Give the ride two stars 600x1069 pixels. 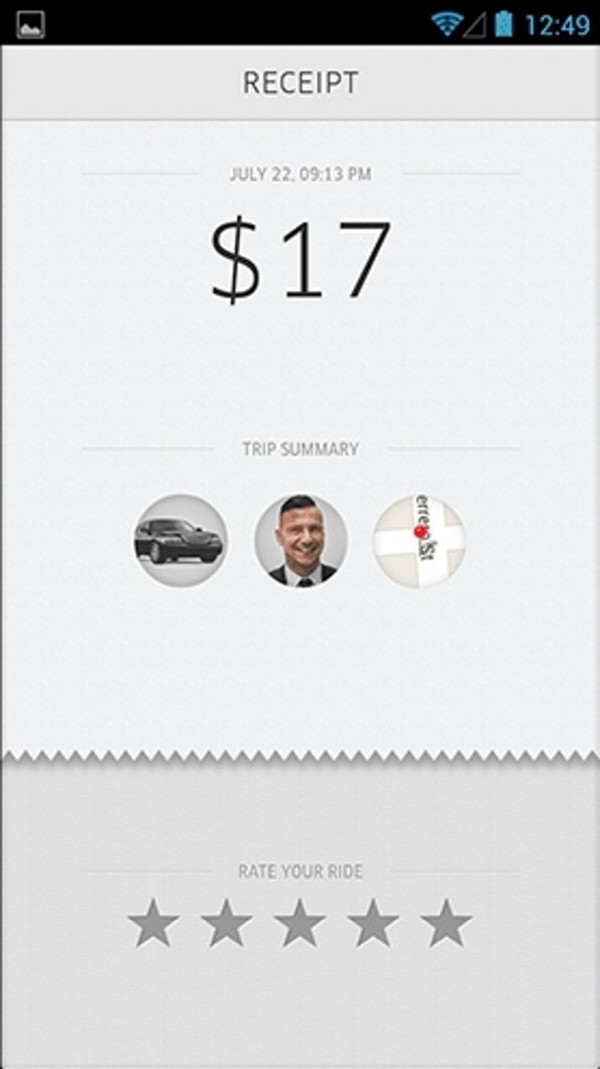(226, 922)
